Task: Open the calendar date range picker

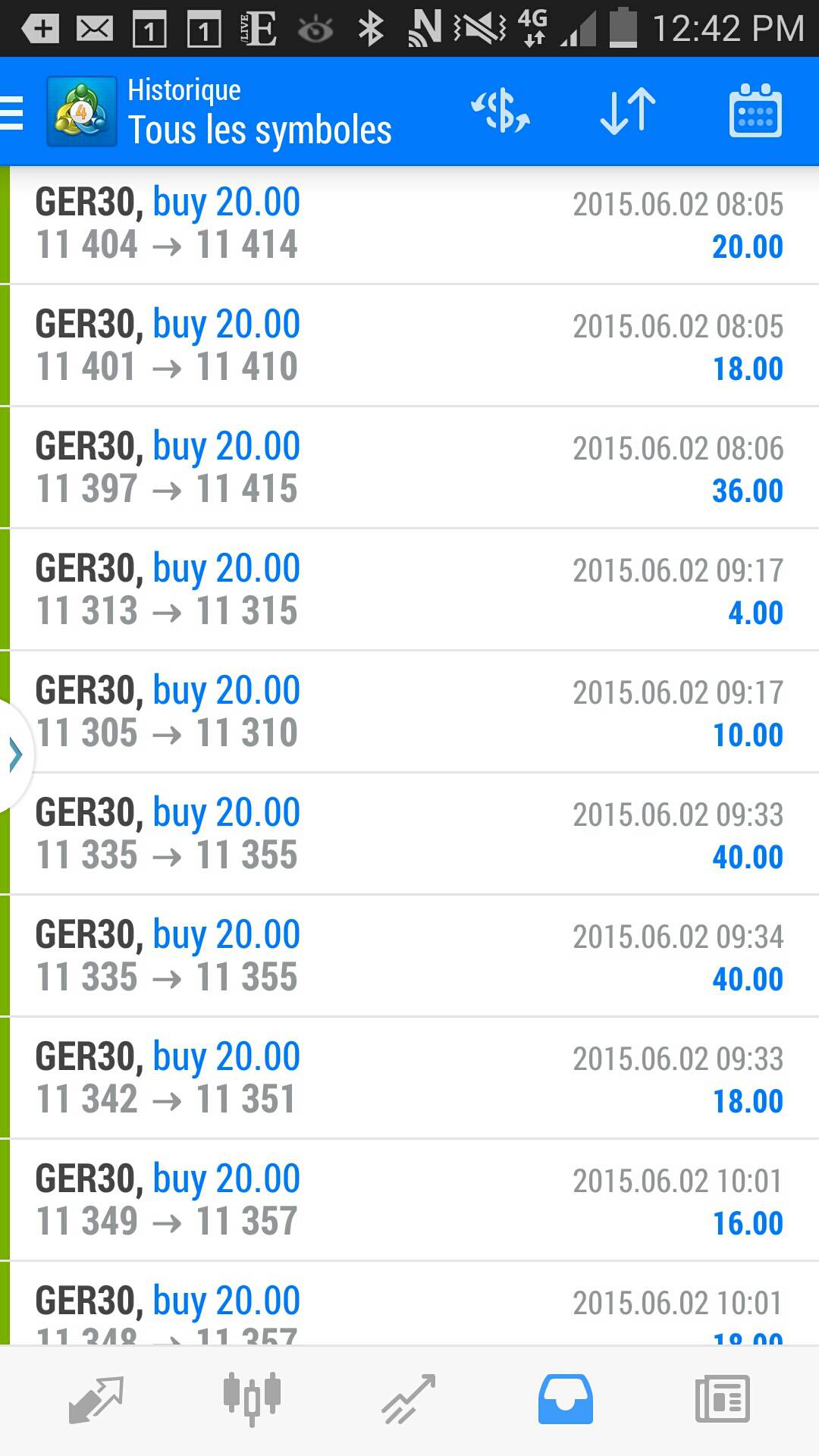Action: point(755,112)
